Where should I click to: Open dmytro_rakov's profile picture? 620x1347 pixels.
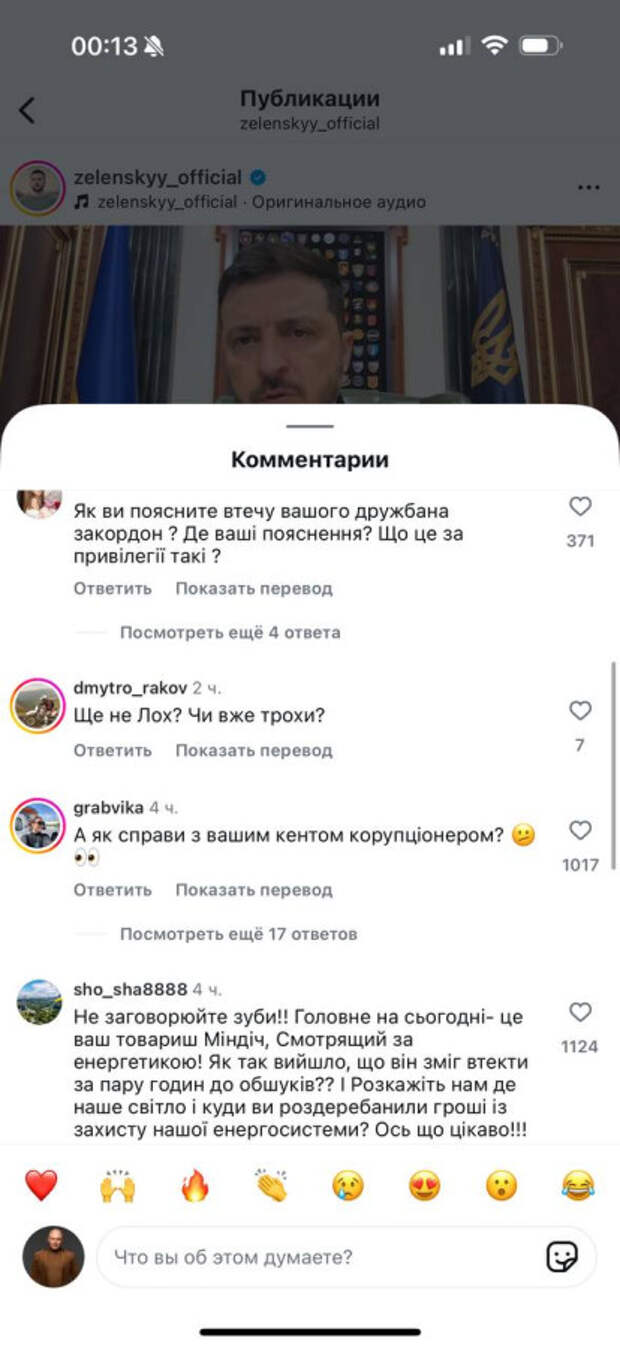(38, 706)
